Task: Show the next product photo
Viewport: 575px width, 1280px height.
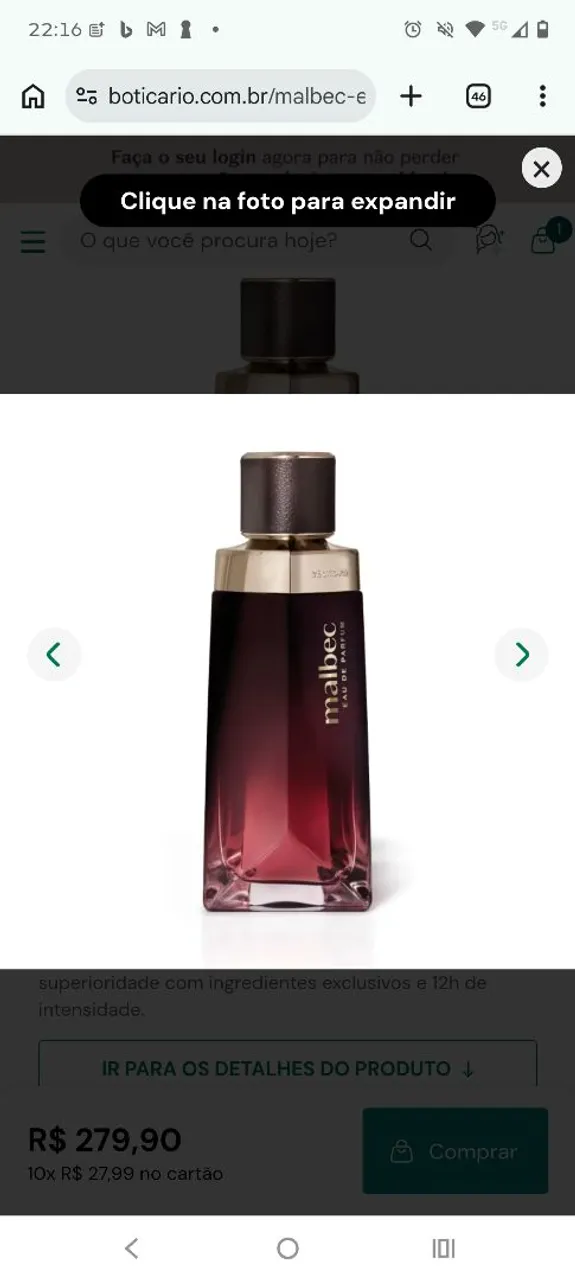Action: point(522,655)
